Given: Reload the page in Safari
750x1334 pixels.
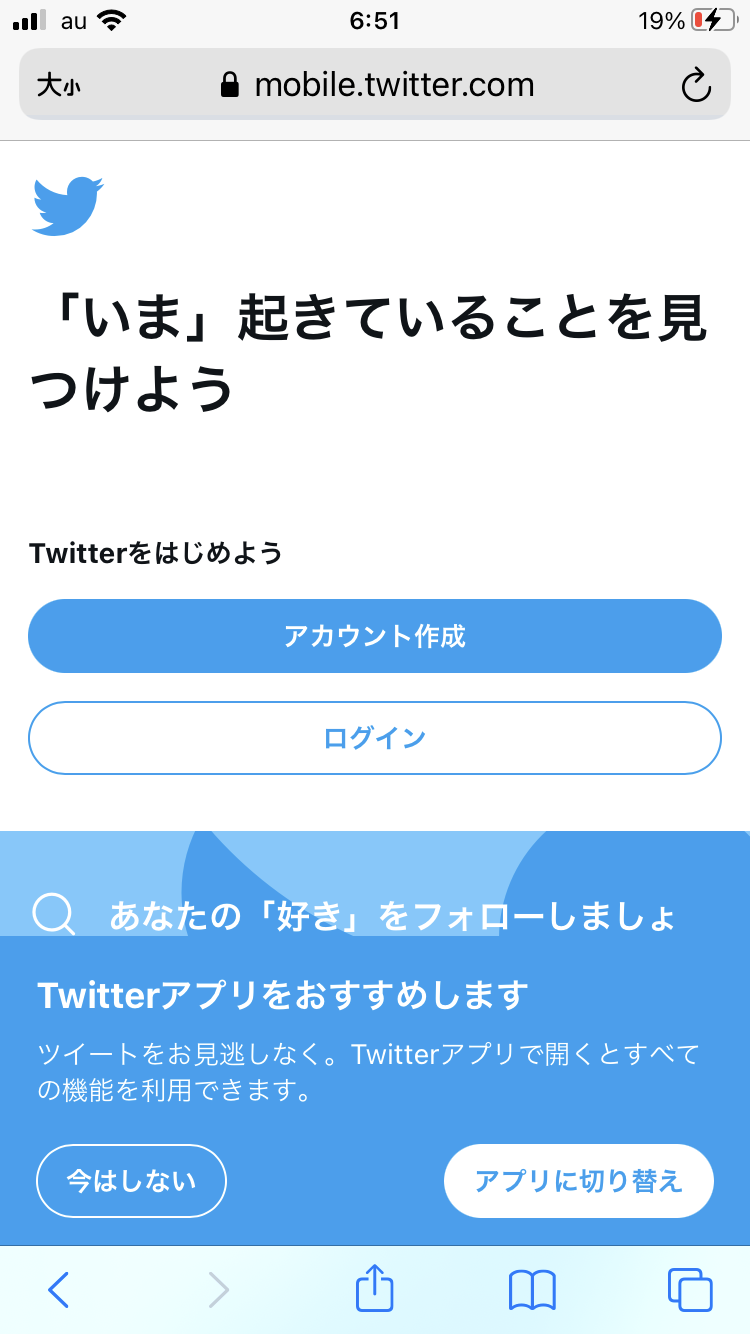Looking at the screenshot, I should 696,85.
